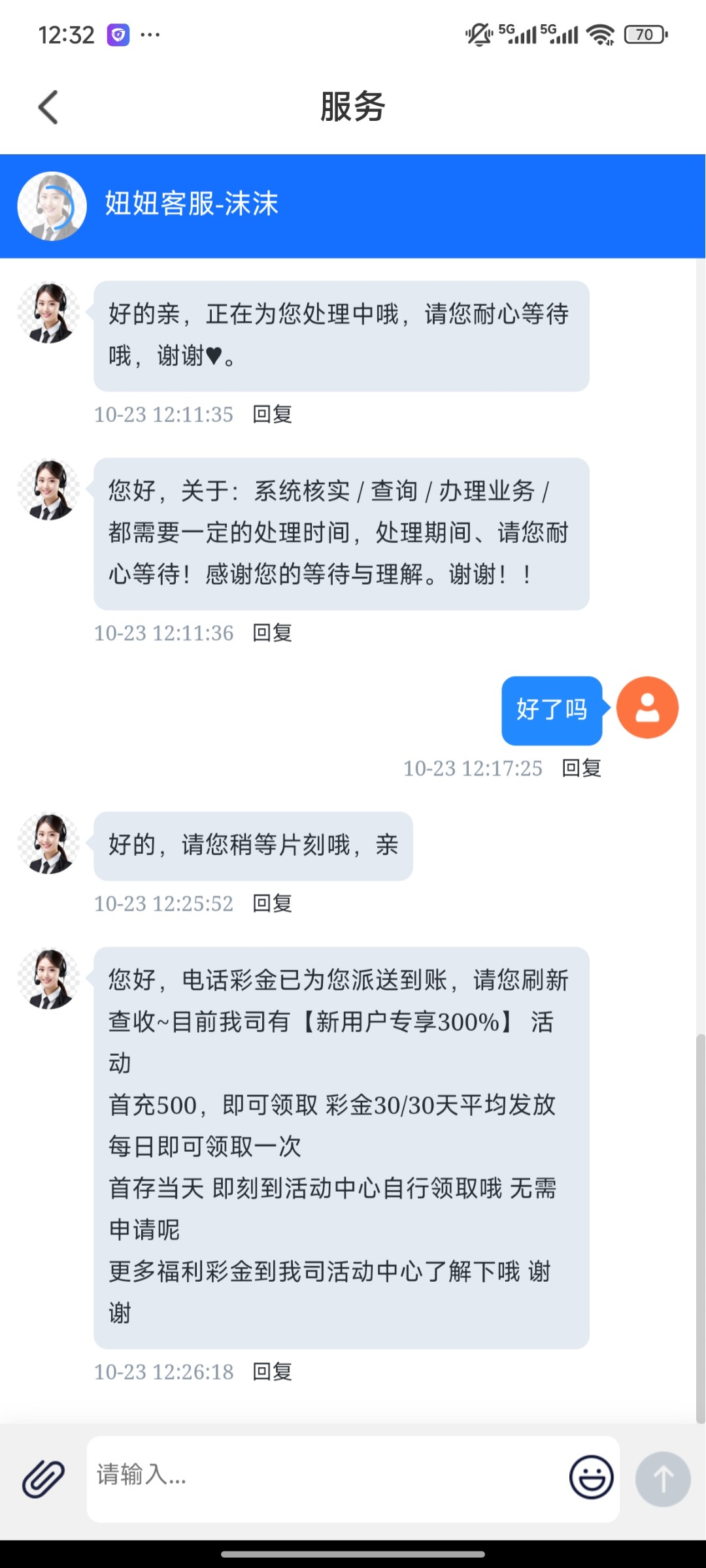Reply to the 12:26:18 bonus message
Viewport: 706px width, 1568px height.
(272, 1372)
